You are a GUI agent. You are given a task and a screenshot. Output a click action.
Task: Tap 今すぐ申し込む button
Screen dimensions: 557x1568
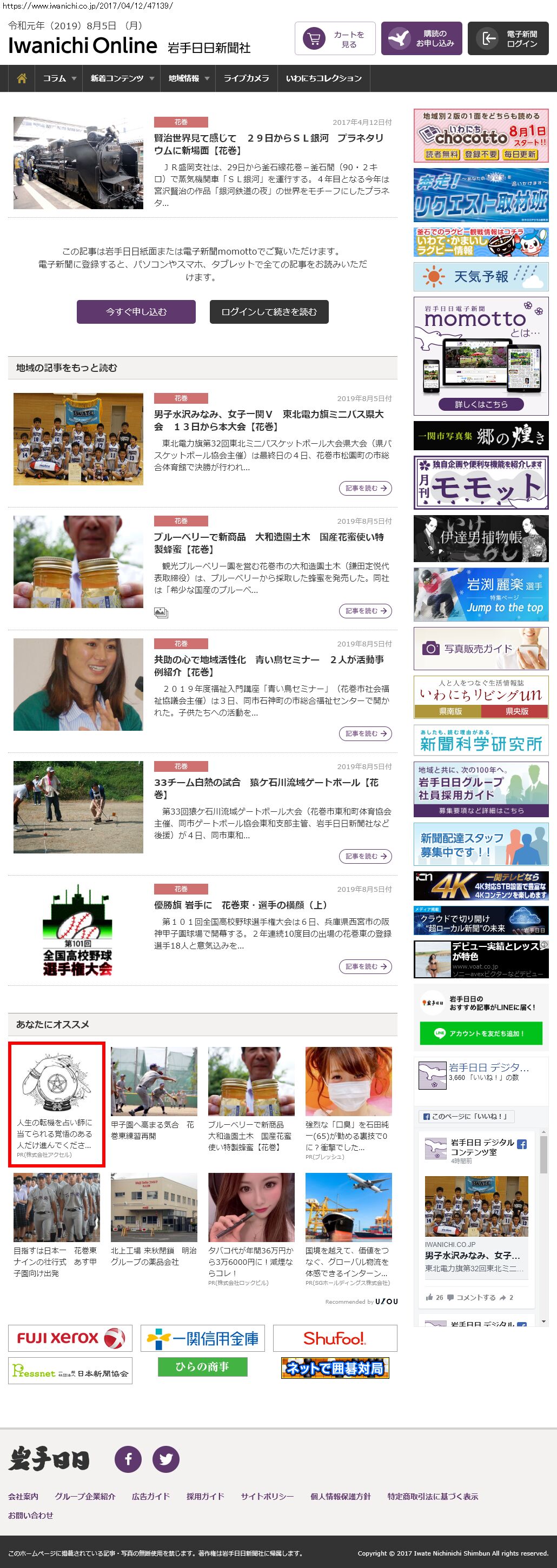click(136, 312)
